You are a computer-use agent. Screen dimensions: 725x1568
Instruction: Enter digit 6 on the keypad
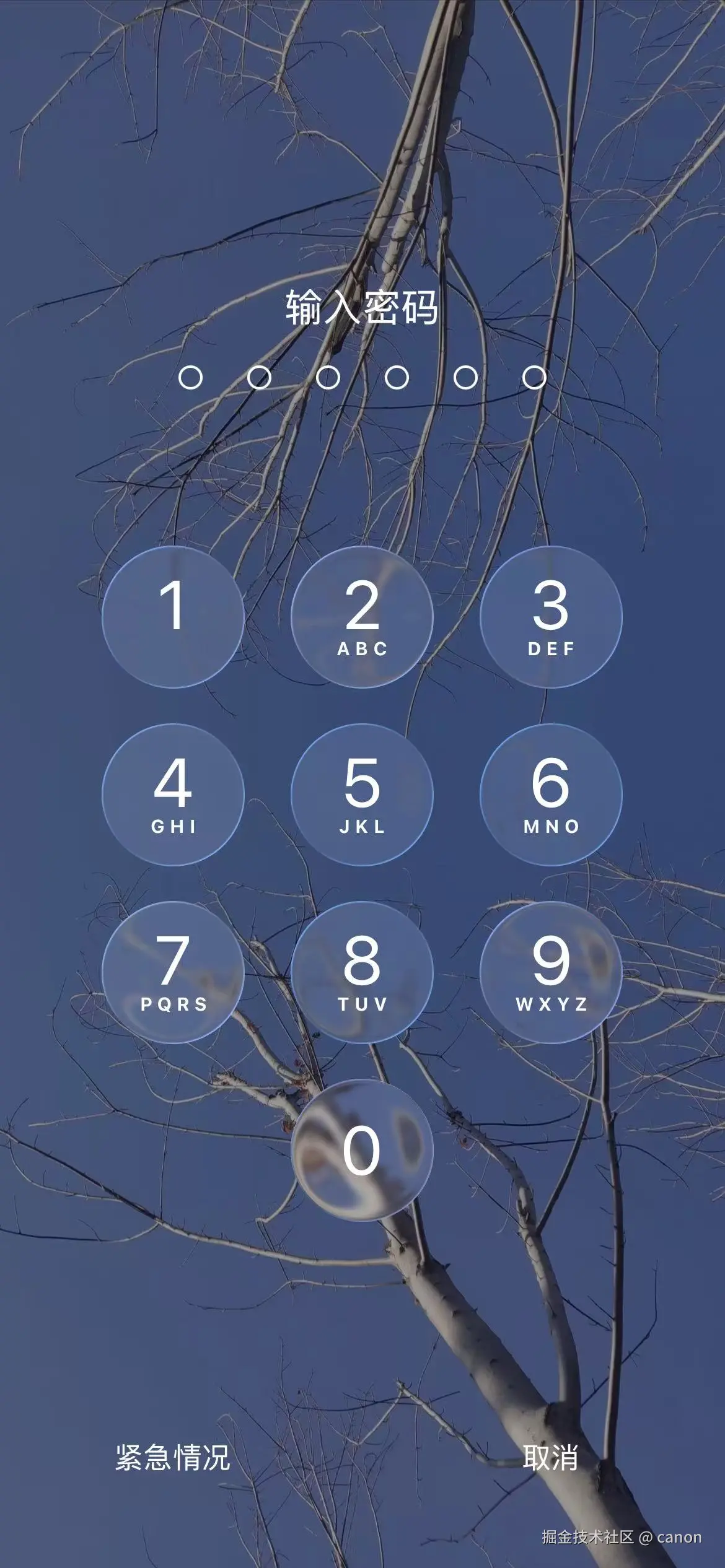tap(551, 795)
